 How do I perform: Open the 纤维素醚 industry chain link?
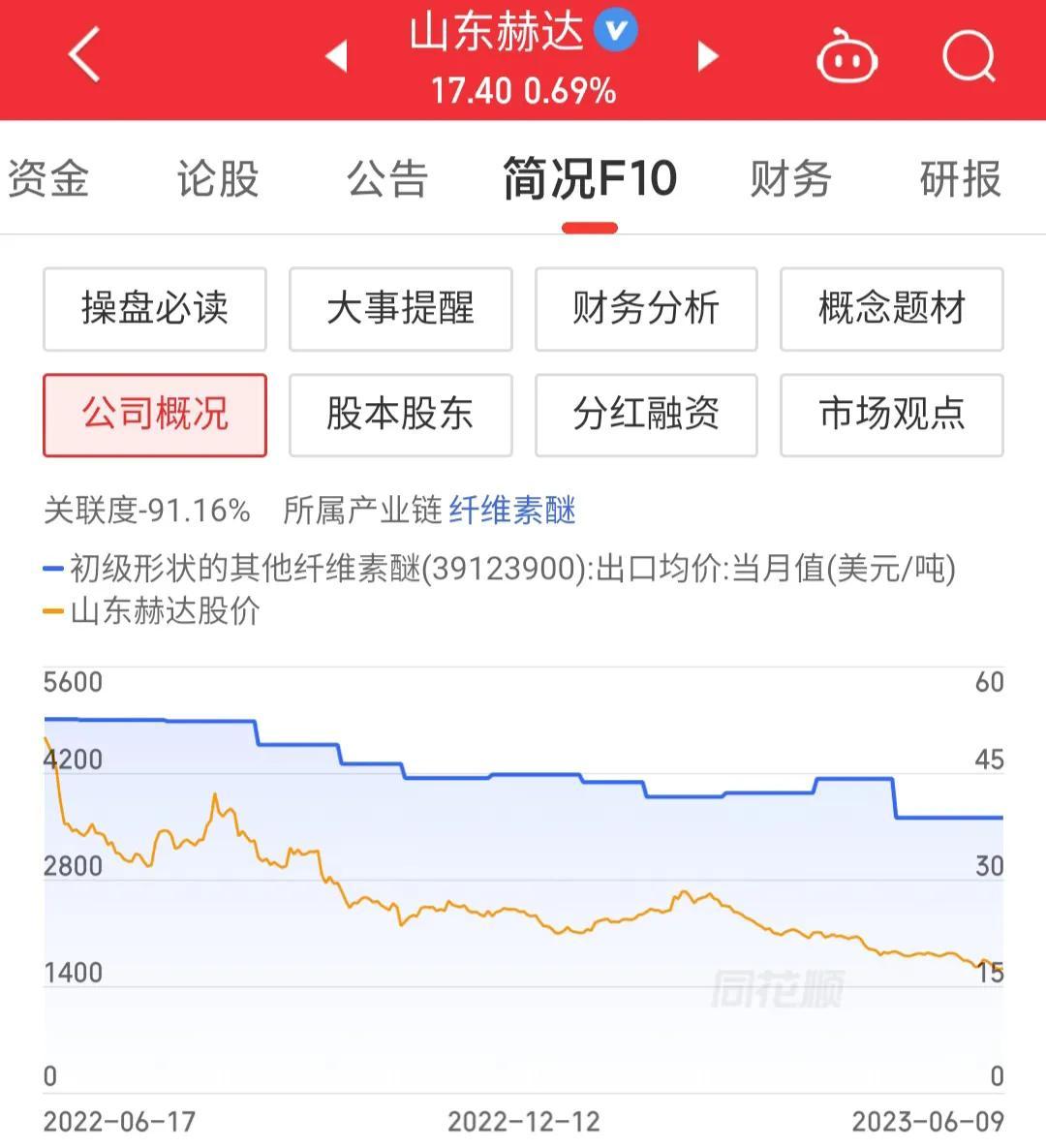tap(511, 512)
